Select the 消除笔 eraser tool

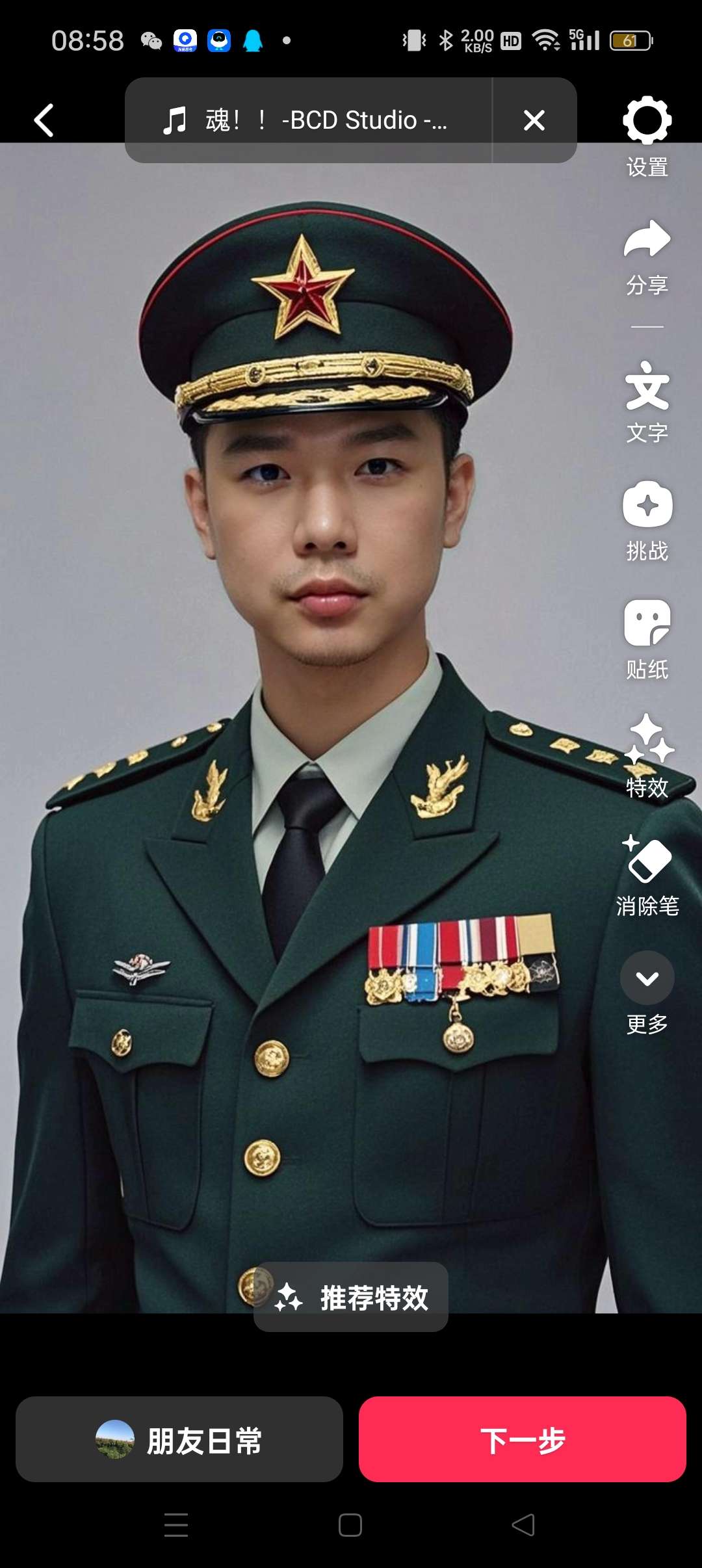point(647,874)
